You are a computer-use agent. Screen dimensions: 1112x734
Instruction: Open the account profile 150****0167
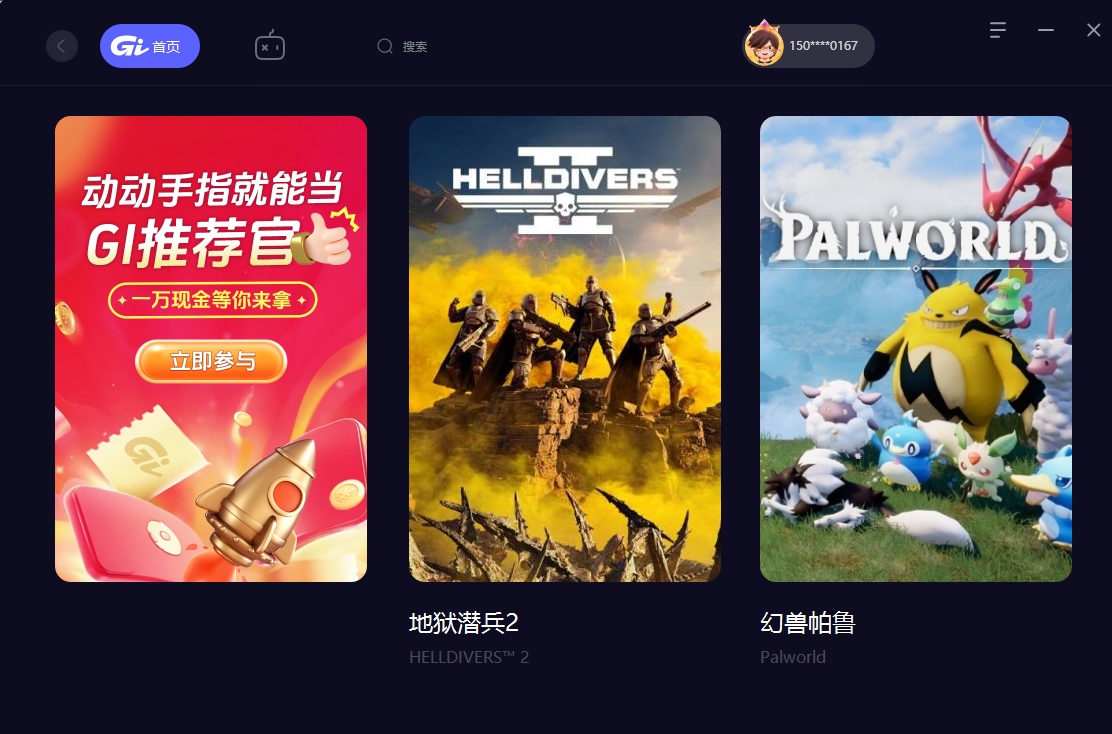click(808, 46)
